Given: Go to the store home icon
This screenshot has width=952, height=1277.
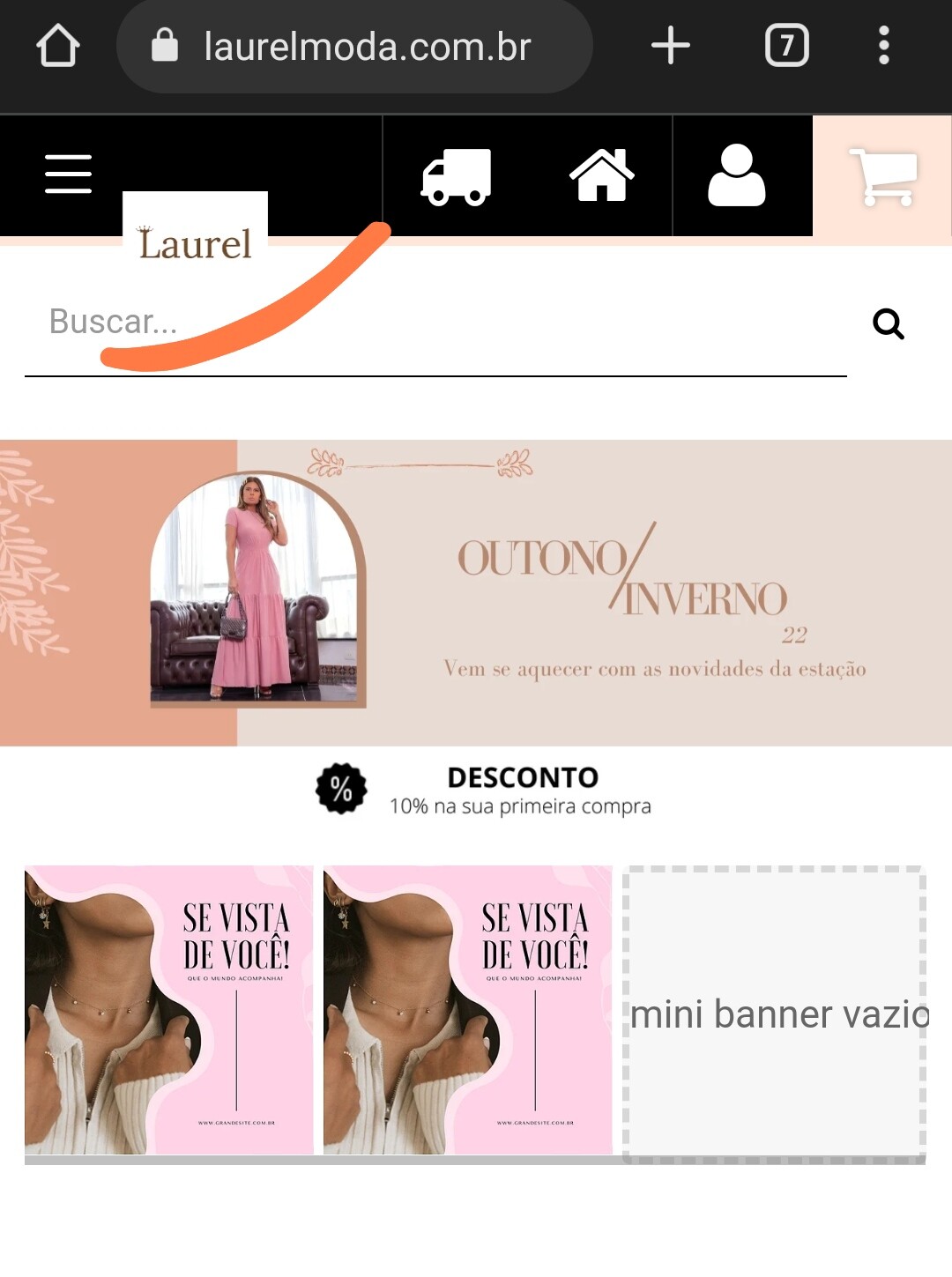Looking at the screenshot, I should point(602,175).
